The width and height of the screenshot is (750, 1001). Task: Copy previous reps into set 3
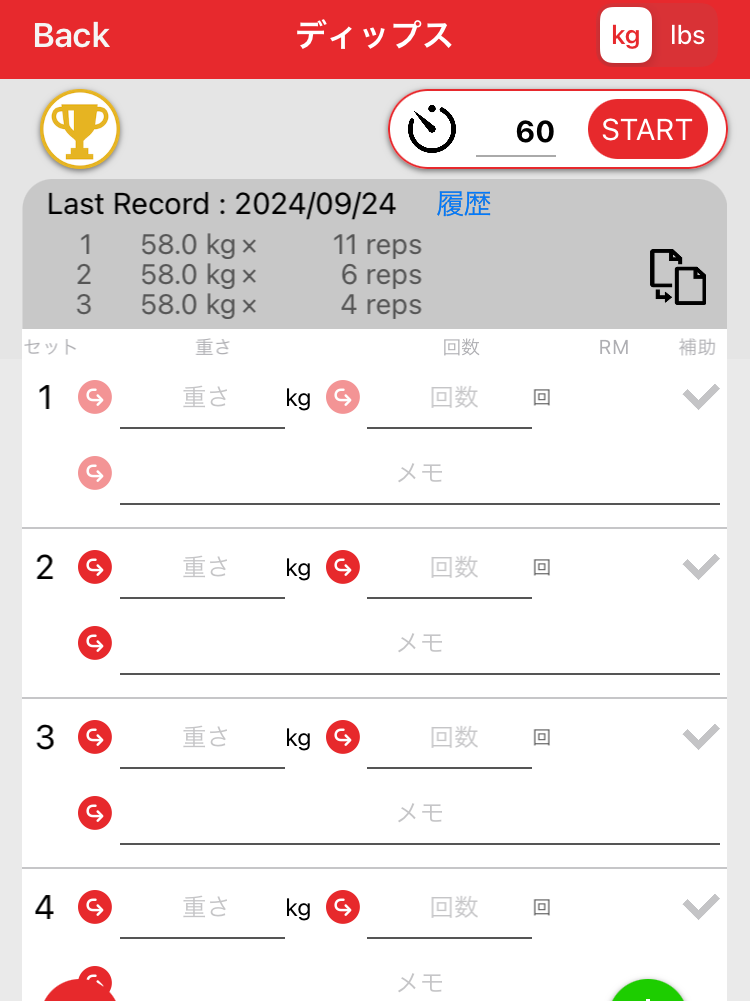pos(342,738)
